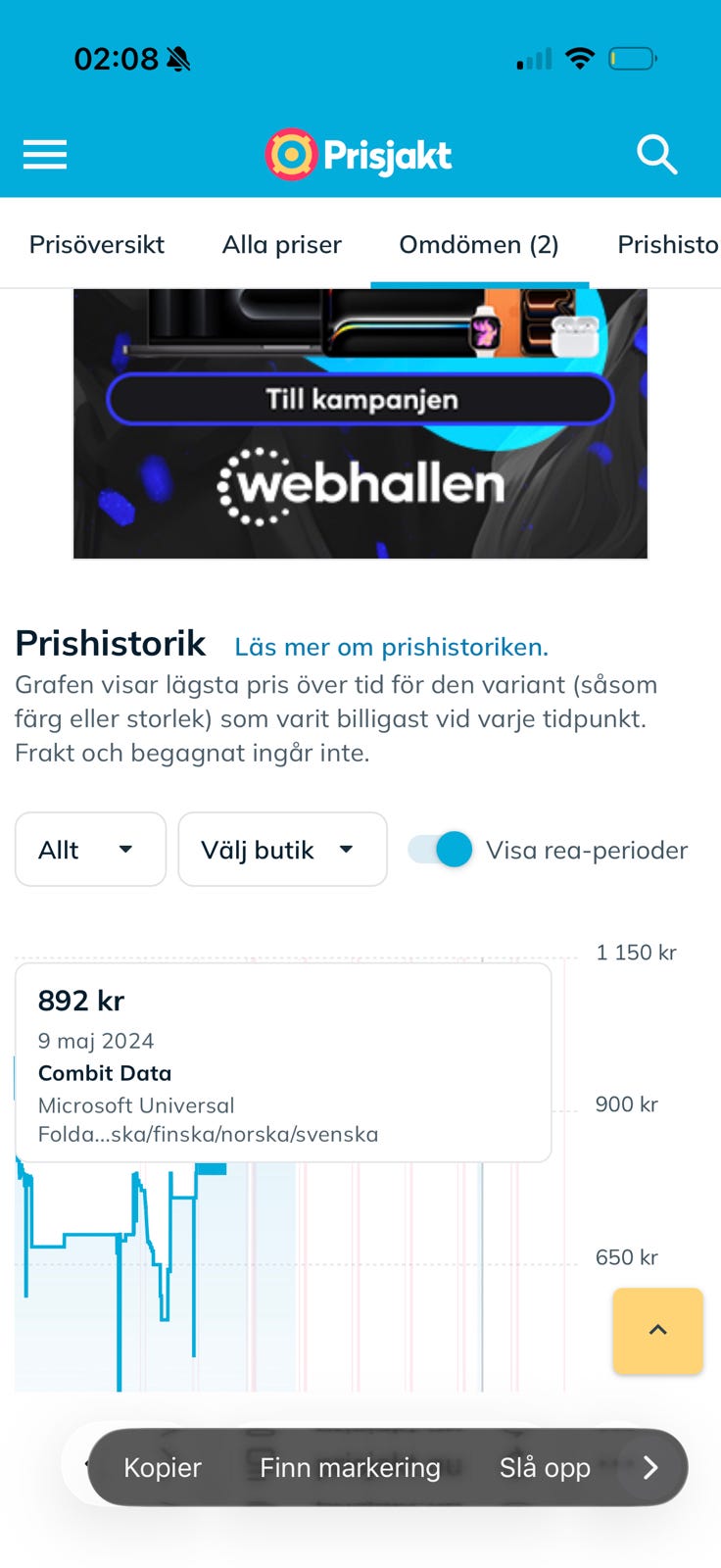The height and width of the screenshot is (1568, 721).
Task: Open the Allt time range dropdown
Action: (x=90, y=849)
